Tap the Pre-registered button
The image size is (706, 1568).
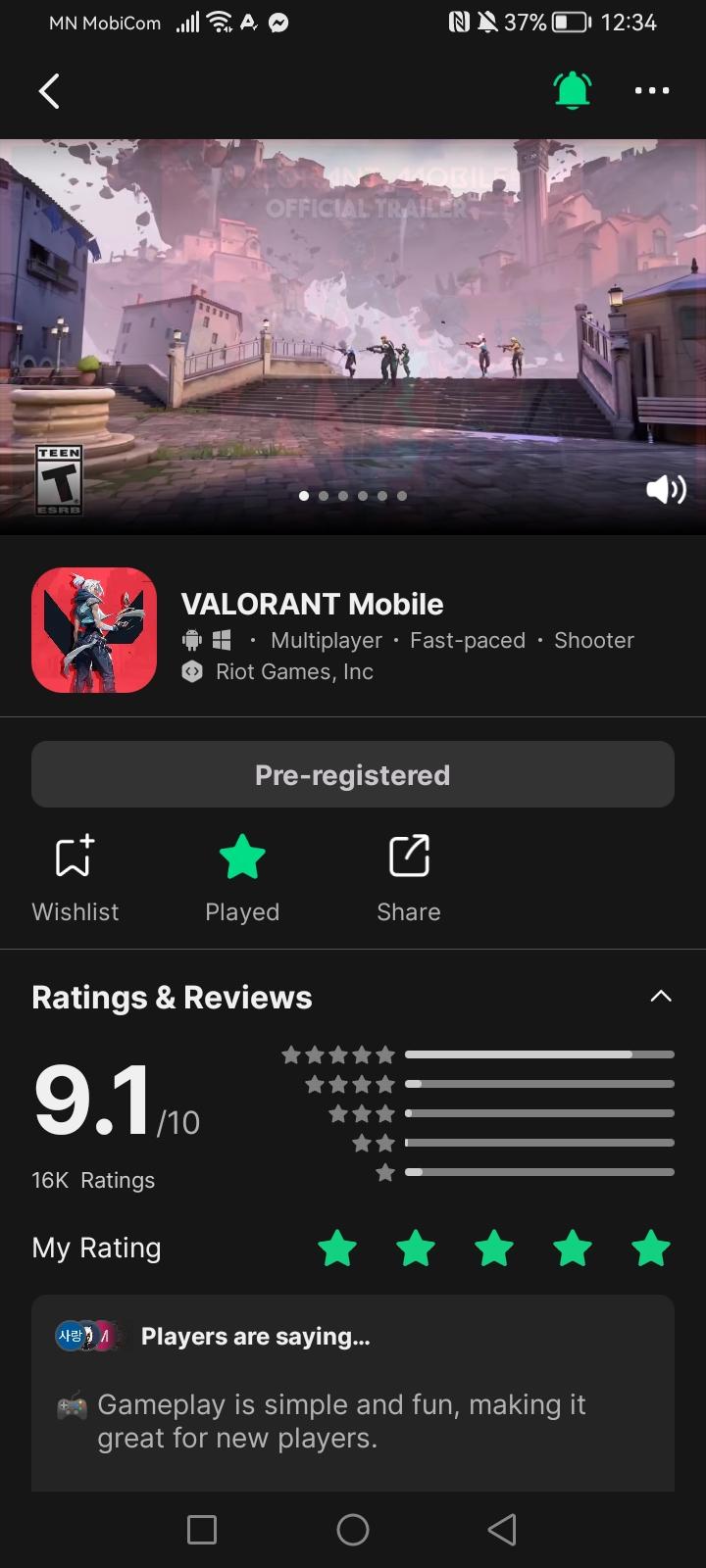tap(353, 774)
